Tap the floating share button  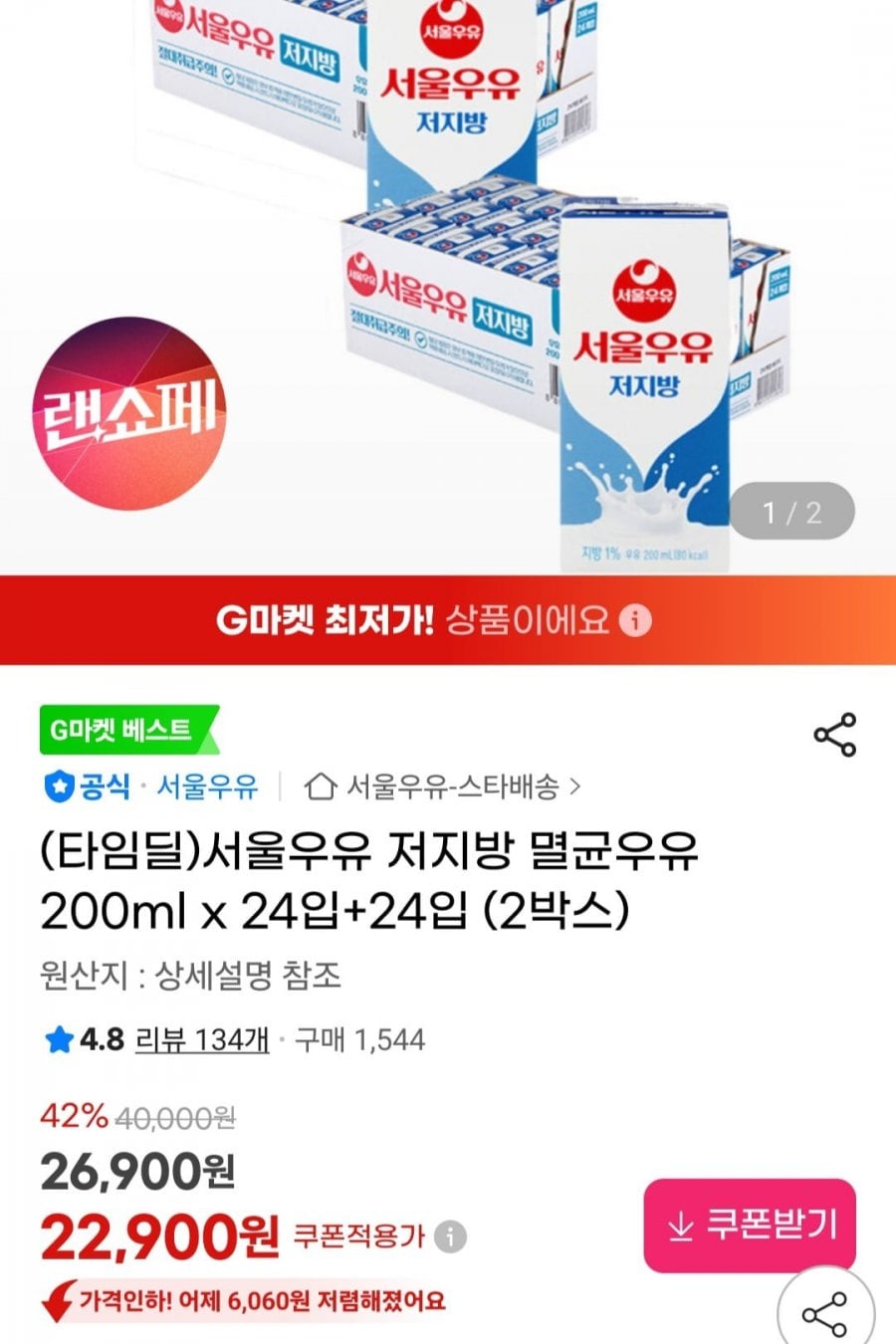(825, 1314)
